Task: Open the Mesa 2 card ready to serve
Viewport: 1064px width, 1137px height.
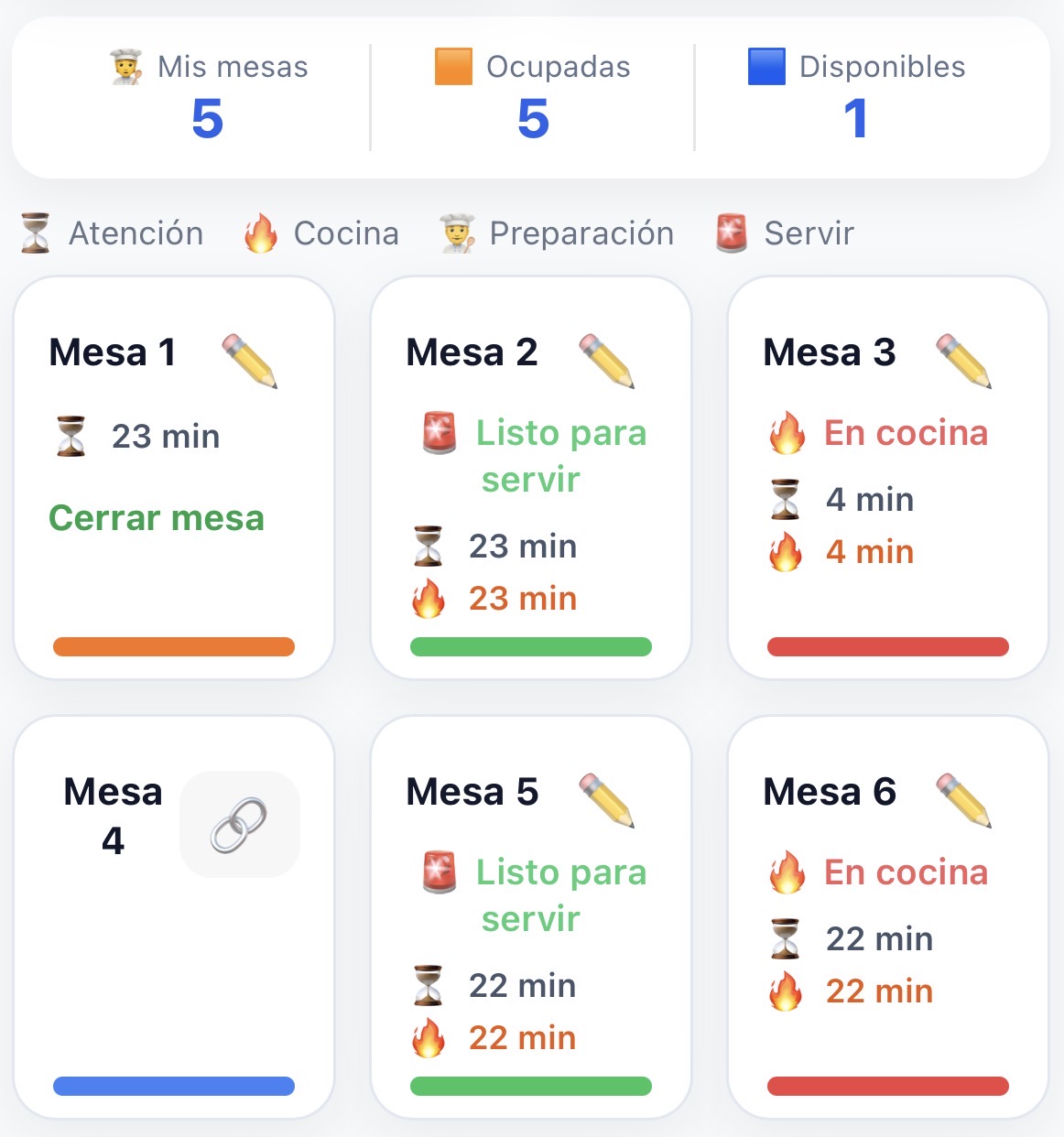Action: (531, 478)
